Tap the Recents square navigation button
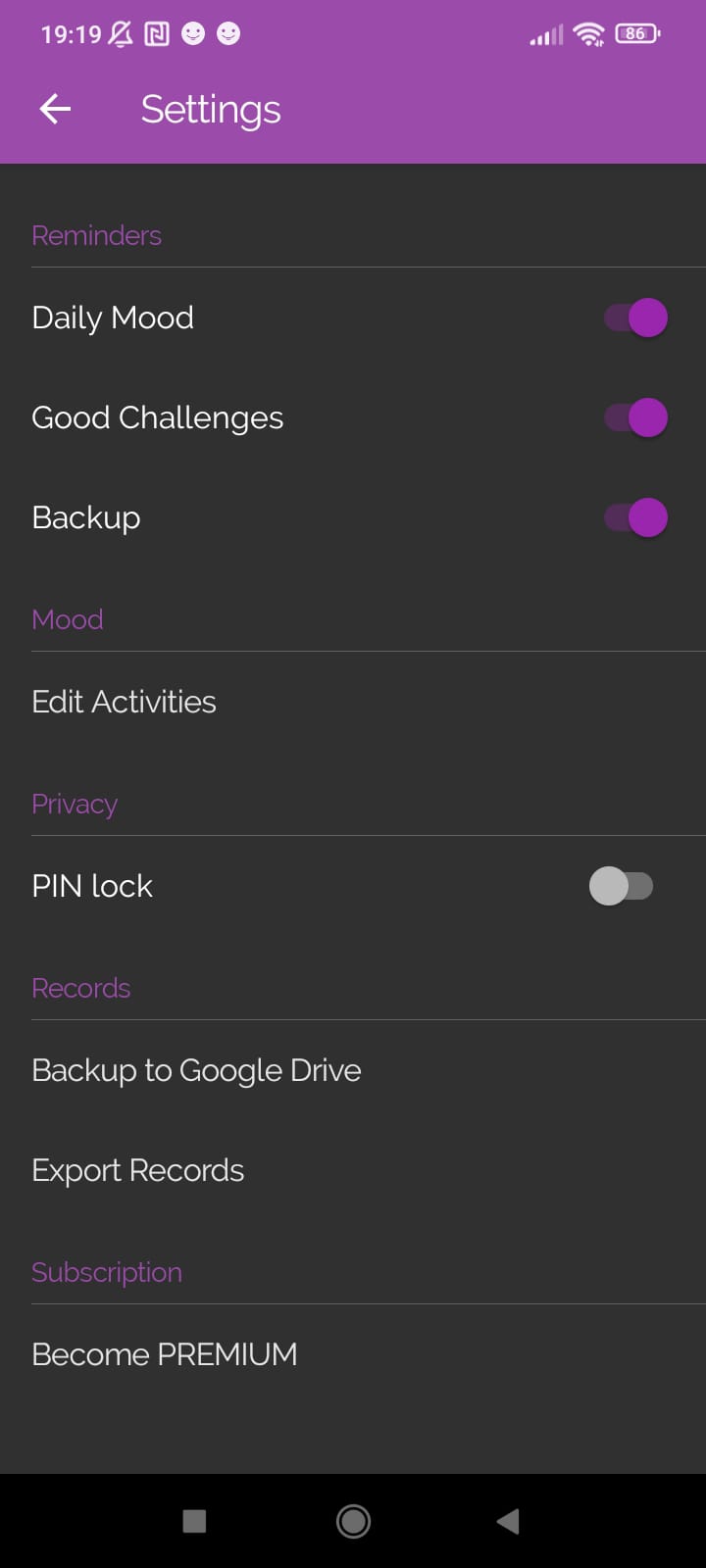 point(194,1521)
